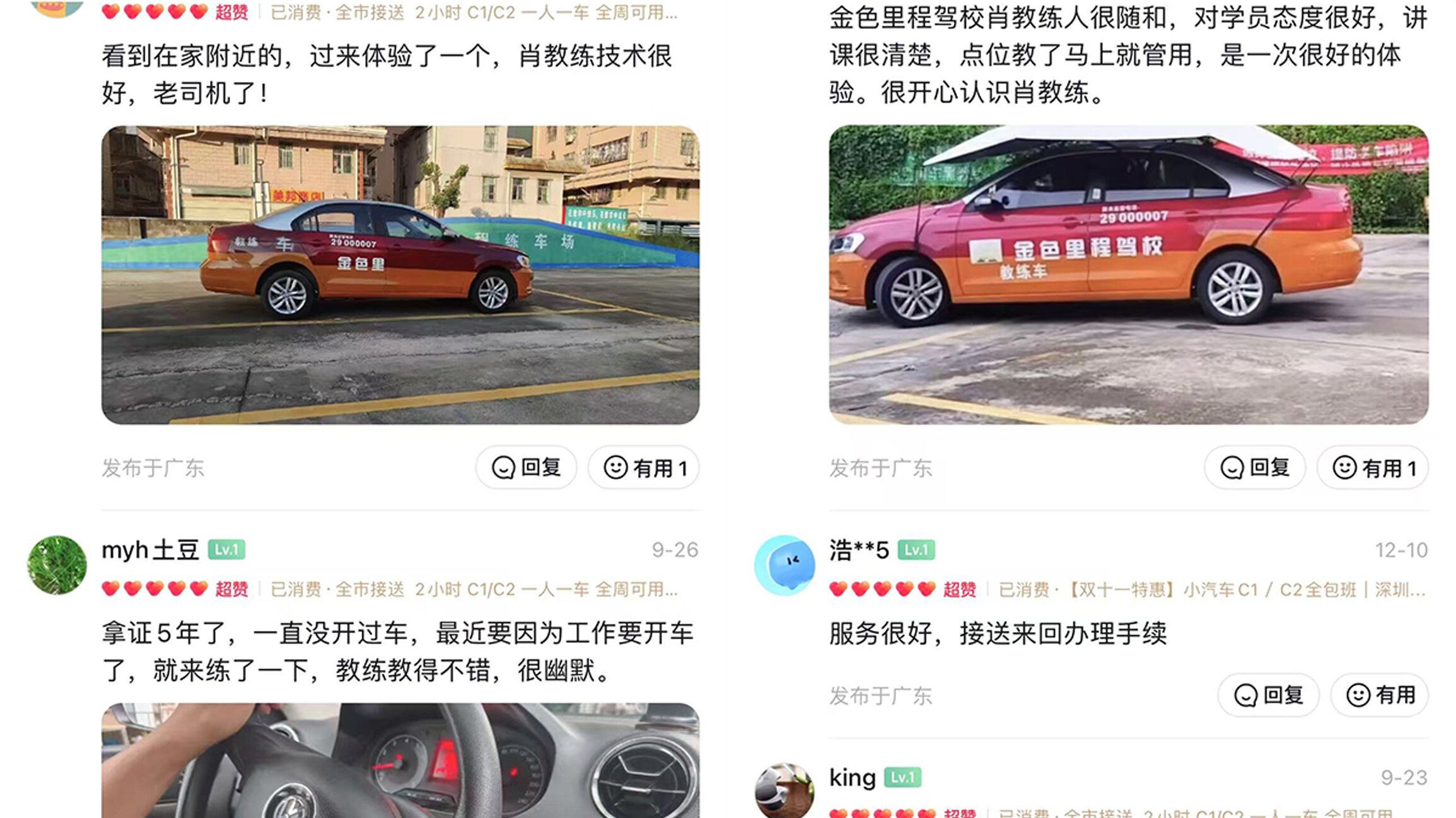This screenshot has height=818, width=1456.
Task: Mark the 看到在家附近的 review as 有用
Action: [644, 468]
